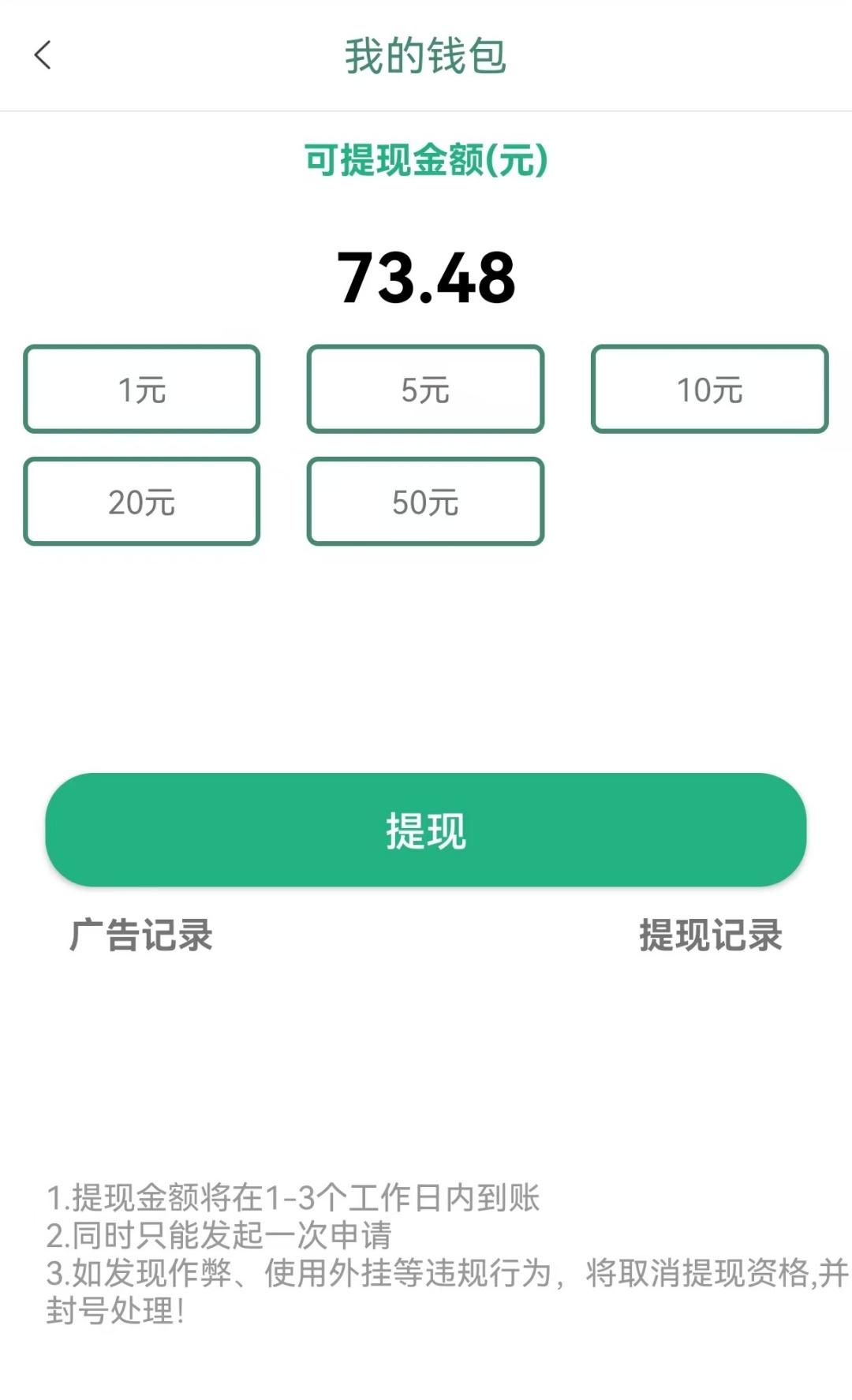Select the largest denomination 50元
This screenshot has width=852, height=1400.
tap(426, 499)
